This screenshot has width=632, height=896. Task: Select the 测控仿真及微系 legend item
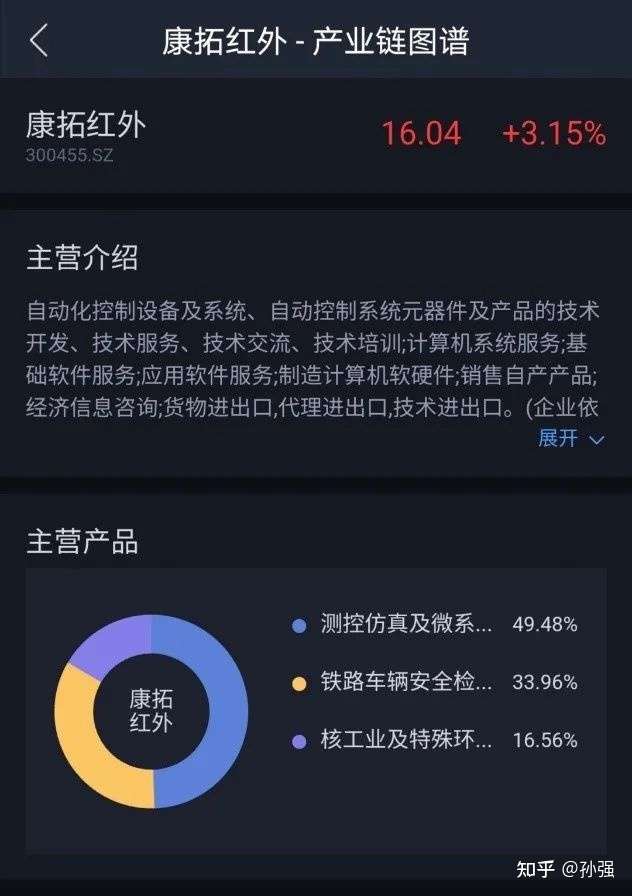(435, 624)
